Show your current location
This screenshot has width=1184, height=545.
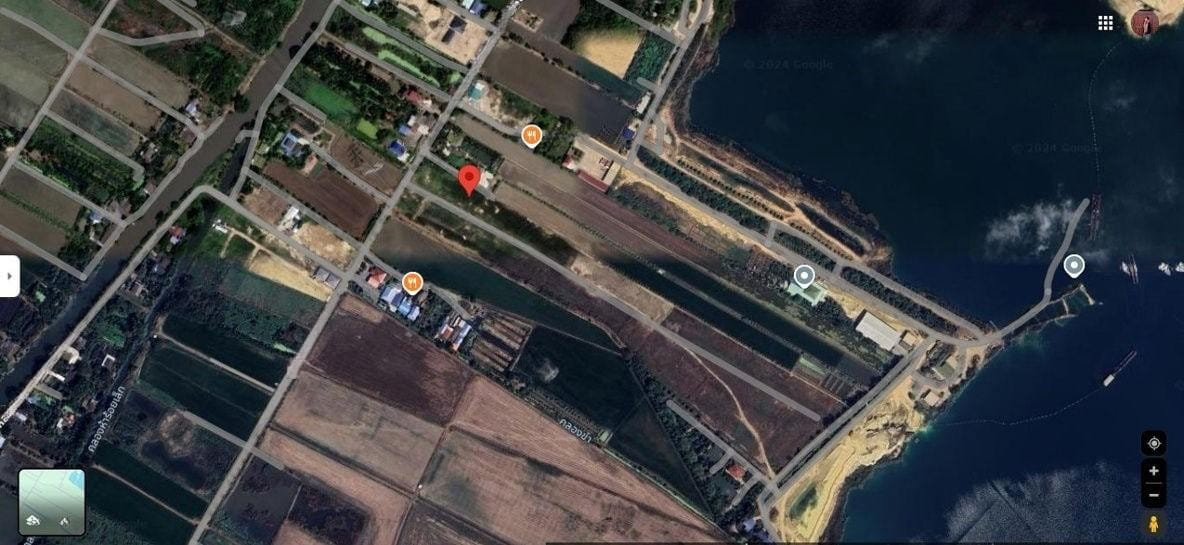(1153, 443)
